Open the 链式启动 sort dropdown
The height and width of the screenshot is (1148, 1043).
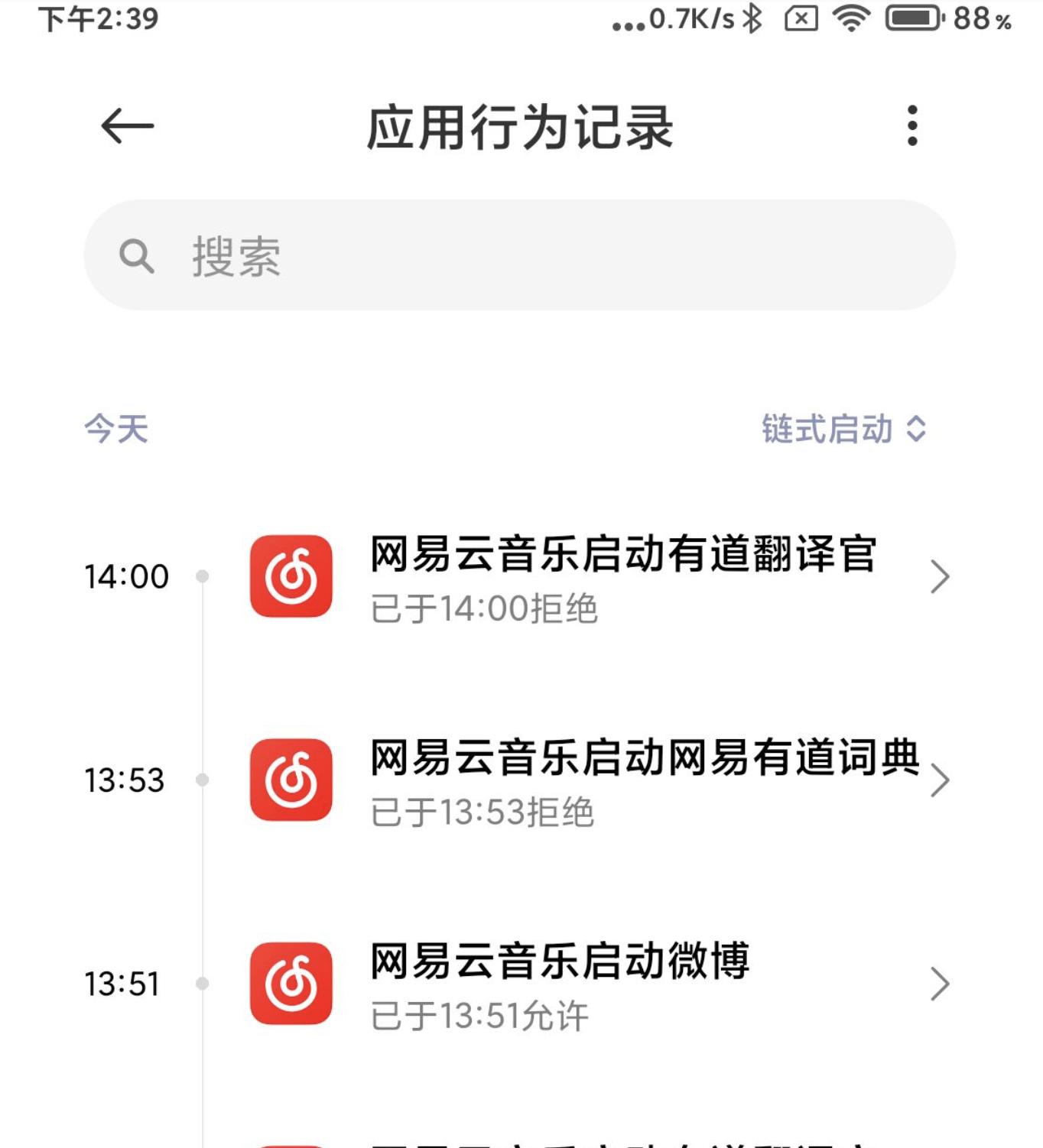841,430
